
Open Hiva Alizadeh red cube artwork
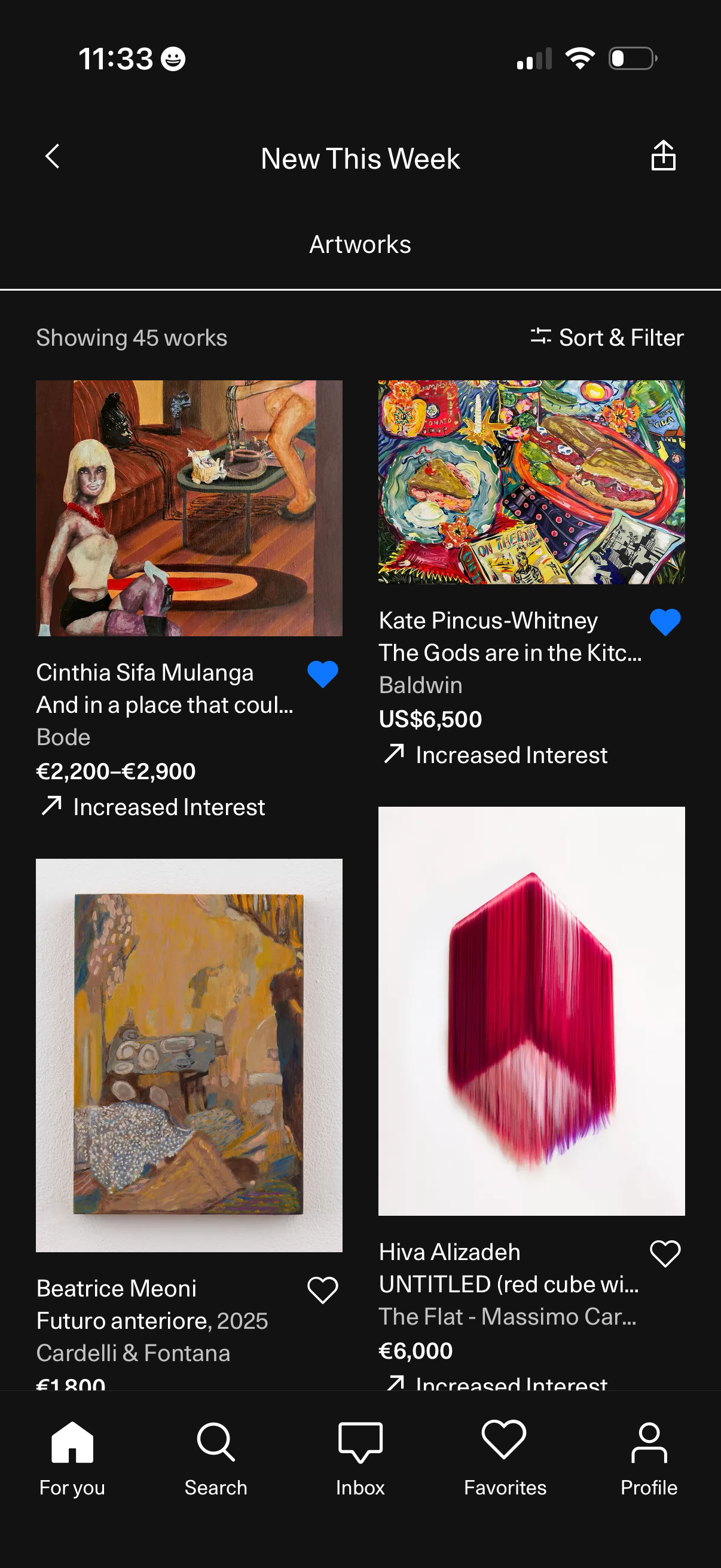click(531, 1011)
